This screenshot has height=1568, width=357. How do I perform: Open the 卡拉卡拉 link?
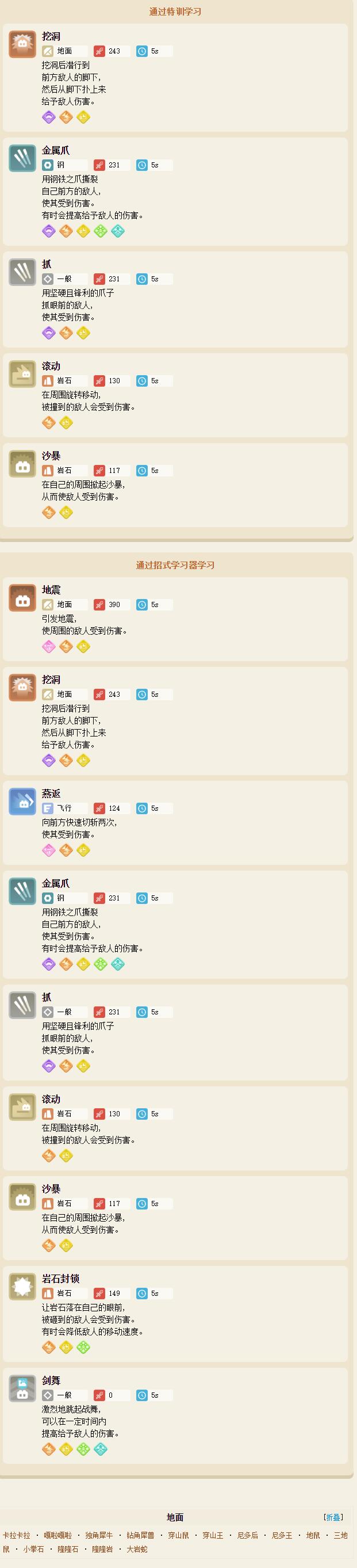pyautogui.click(x=17, y=1536)
